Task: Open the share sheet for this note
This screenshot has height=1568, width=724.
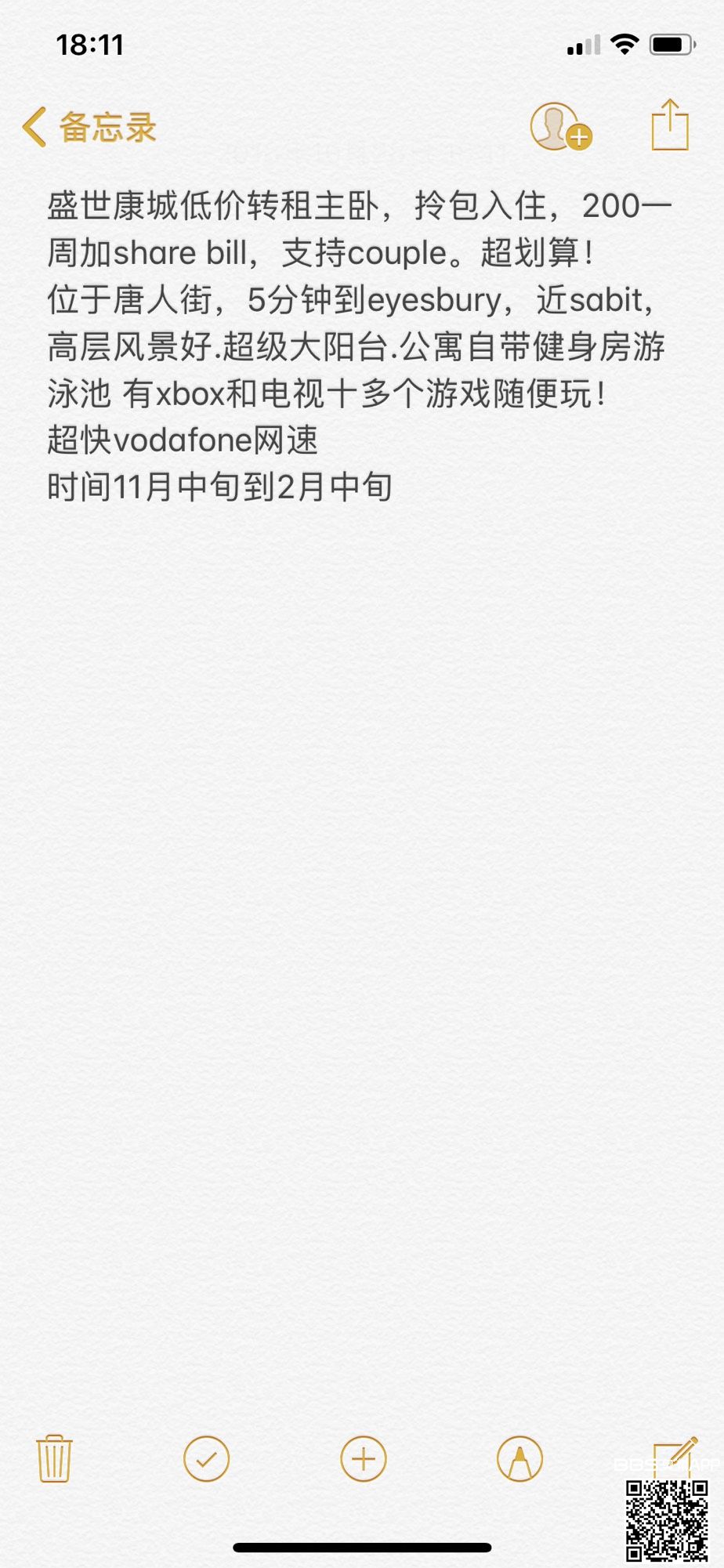Action: coord(670,125)
